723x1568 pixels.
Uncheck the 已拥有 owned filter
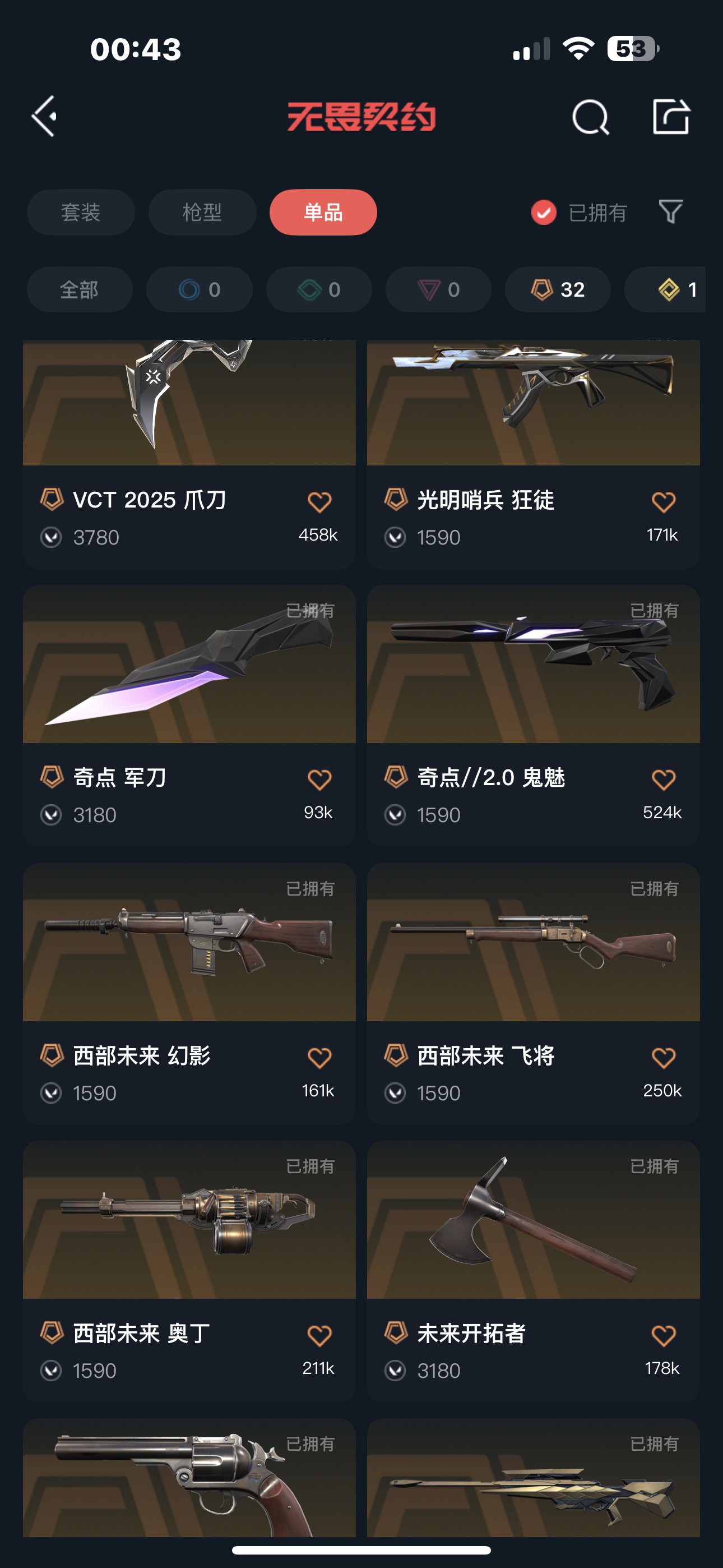(579, 213)
